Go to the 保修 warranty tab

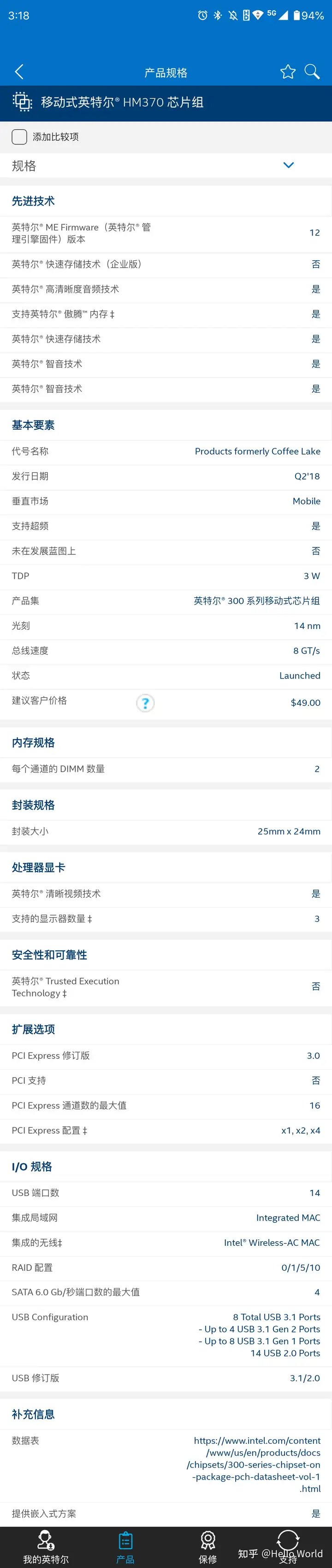coord(208,1547)
